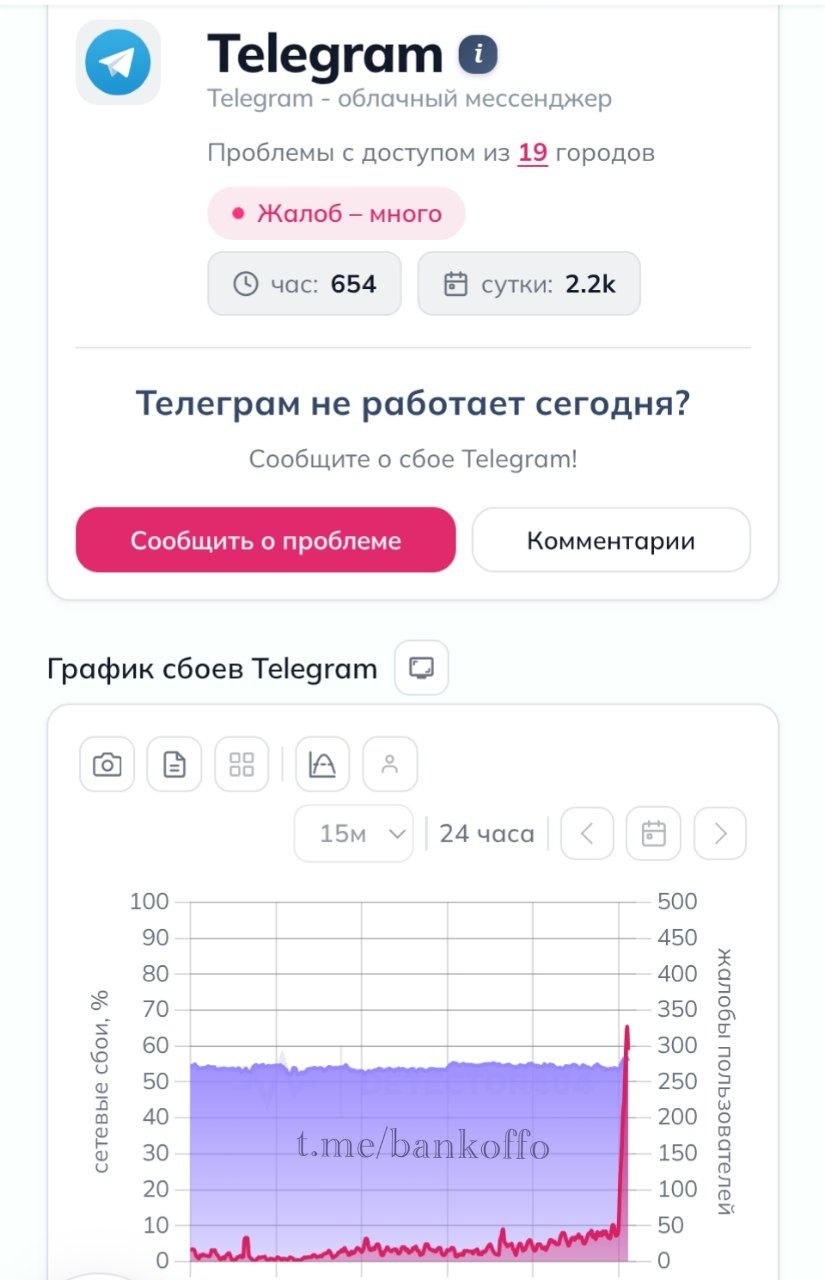The height and width of the screenshot is (1280, 825).
Task: Toggle the user complaints person icon
Action: [x=390, y=765]
